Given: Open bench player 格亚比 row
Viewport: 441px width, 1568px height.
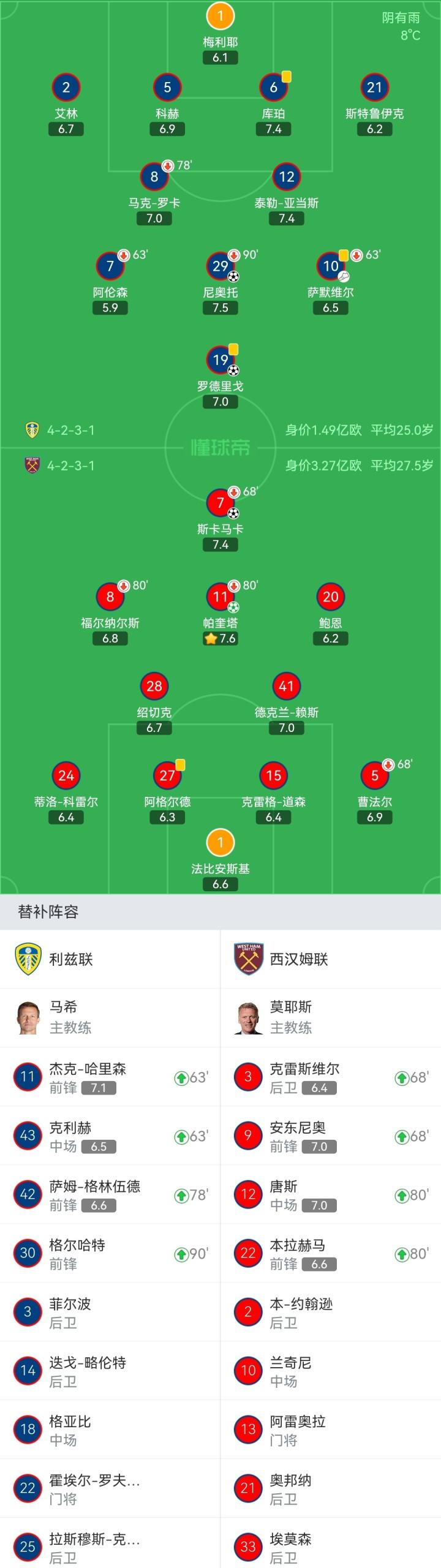Looking at the screenshot, I should [x=110, y=1430].
